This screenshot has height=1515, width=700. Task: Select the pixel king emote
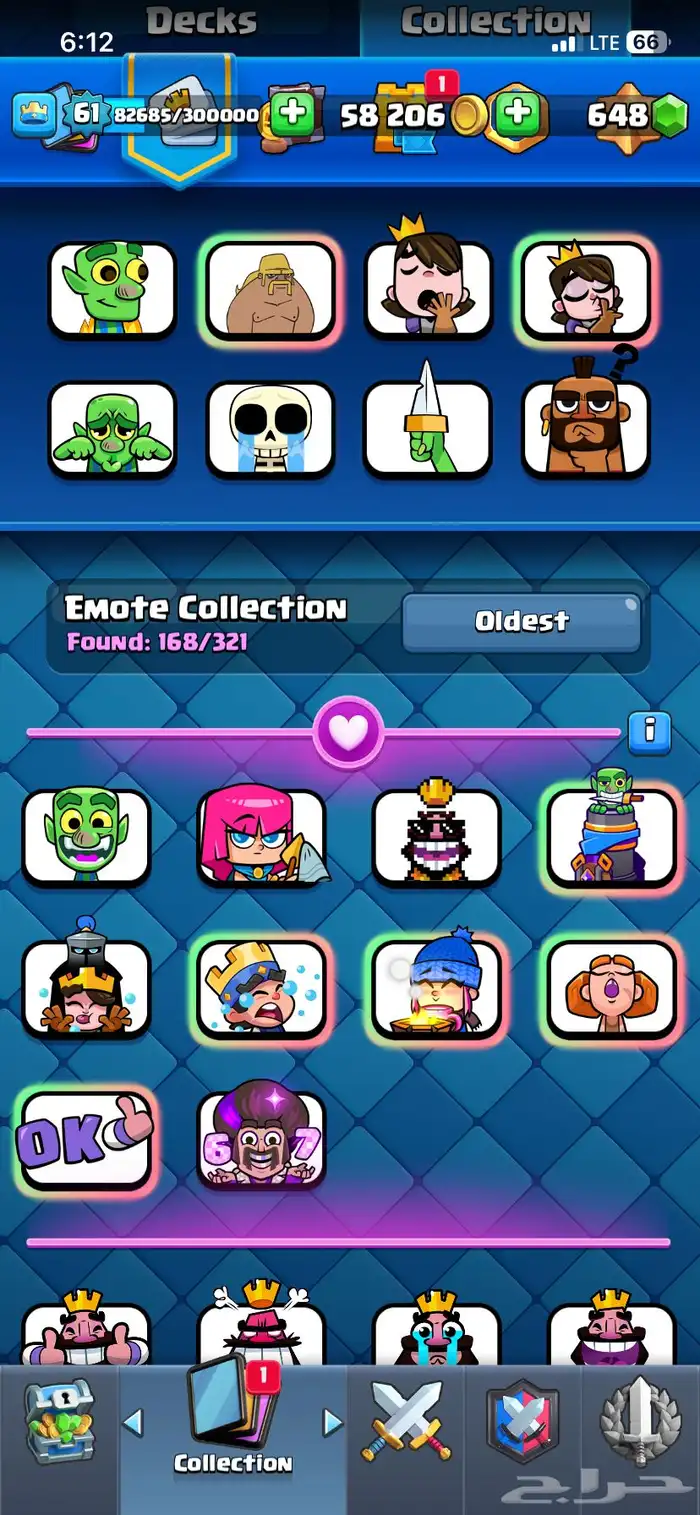coord(436,836)
